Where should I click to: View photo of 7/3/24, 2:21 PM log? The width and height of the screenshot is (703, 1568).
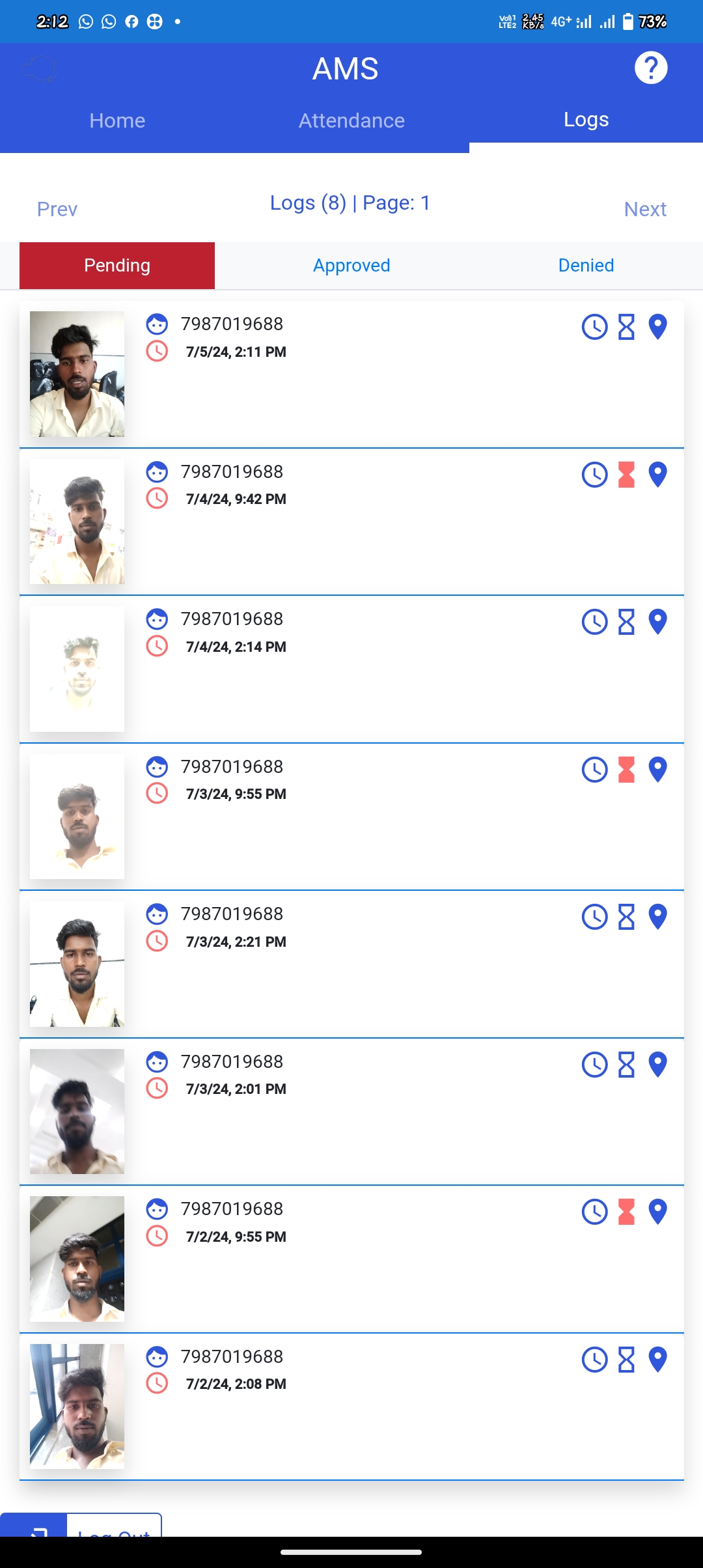[x=77, y=964]
